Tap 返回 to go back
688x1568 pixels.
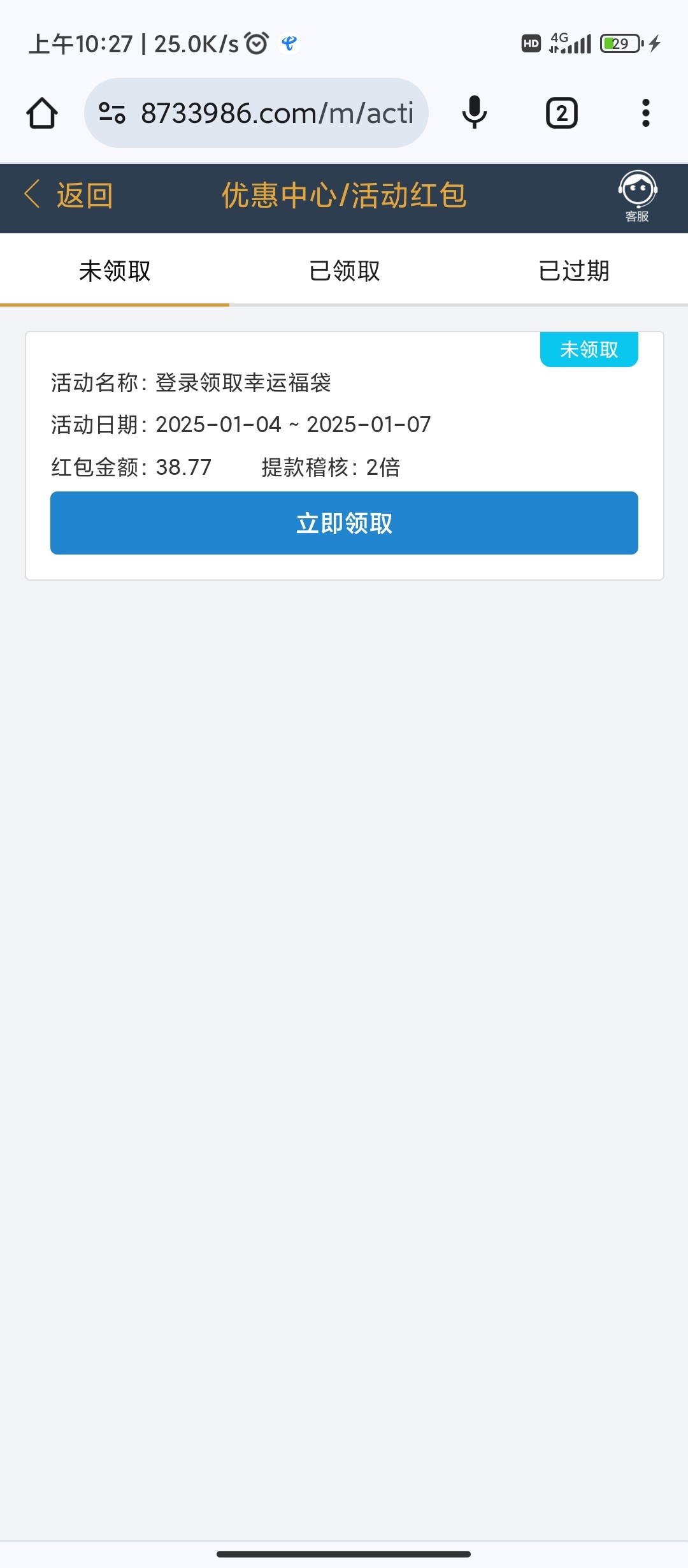69,195
